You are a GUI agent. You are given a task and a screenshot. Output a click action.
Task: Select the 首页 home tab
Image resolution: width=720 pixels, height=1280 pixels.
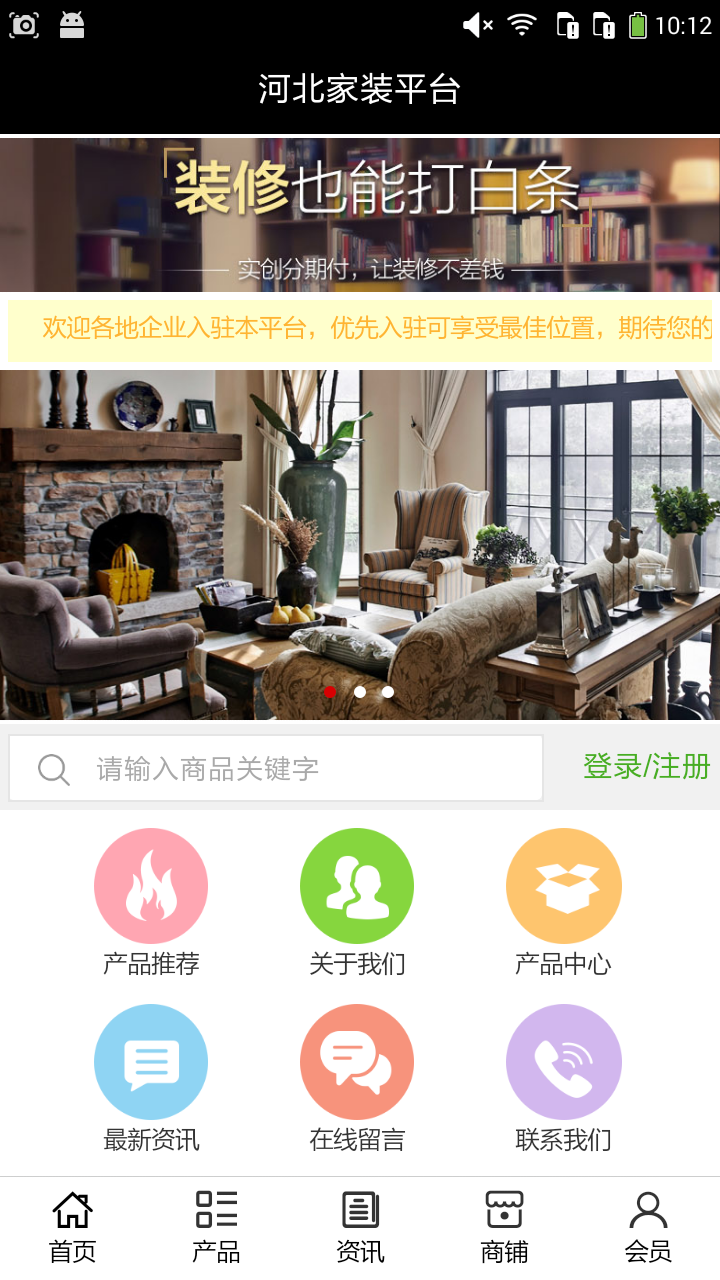pyautogui.click(x=71, y=1222)
